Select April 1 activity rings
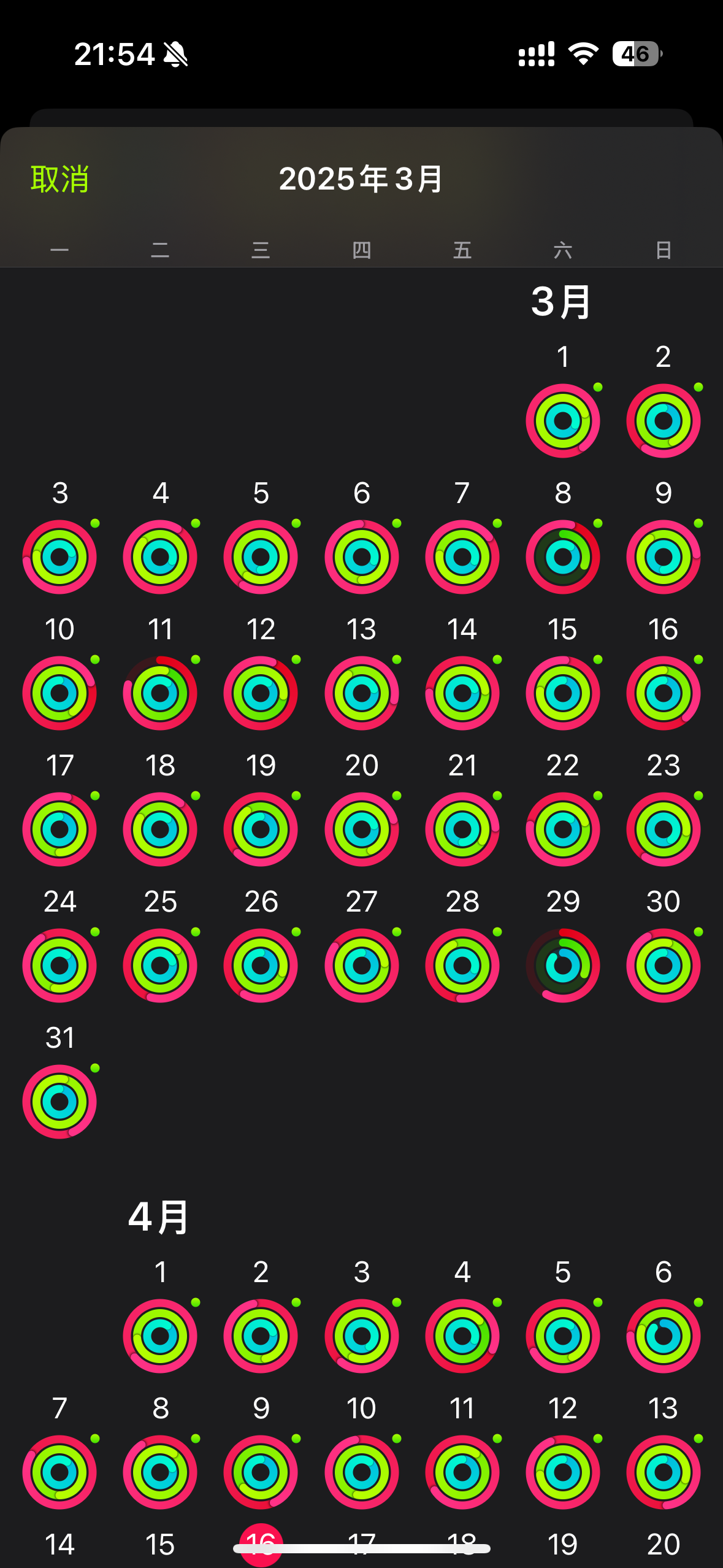The height and width of the screenshot is (1568, 723). point(160,1335)
